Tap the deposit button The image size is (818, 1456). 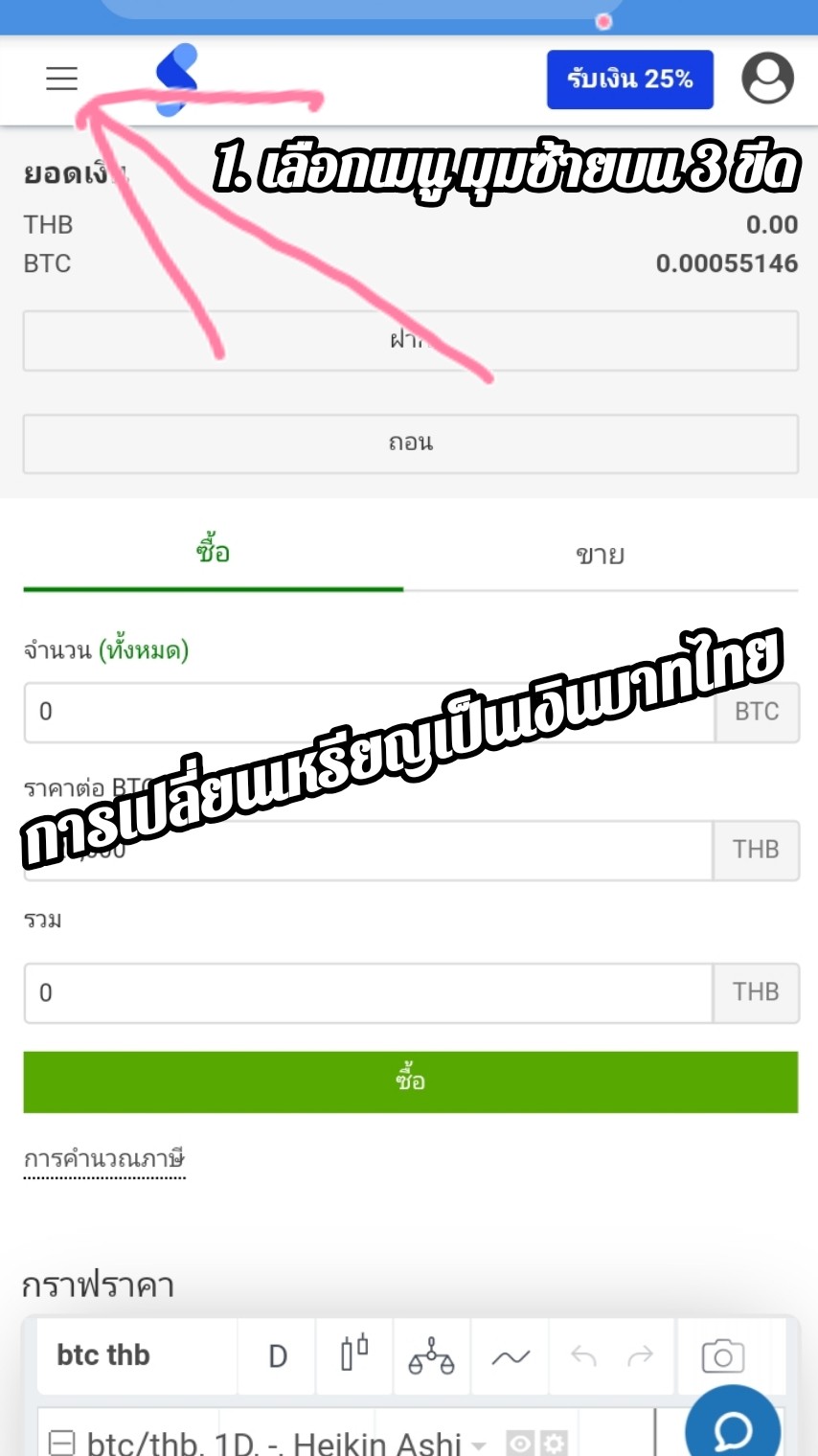(410, 341)
